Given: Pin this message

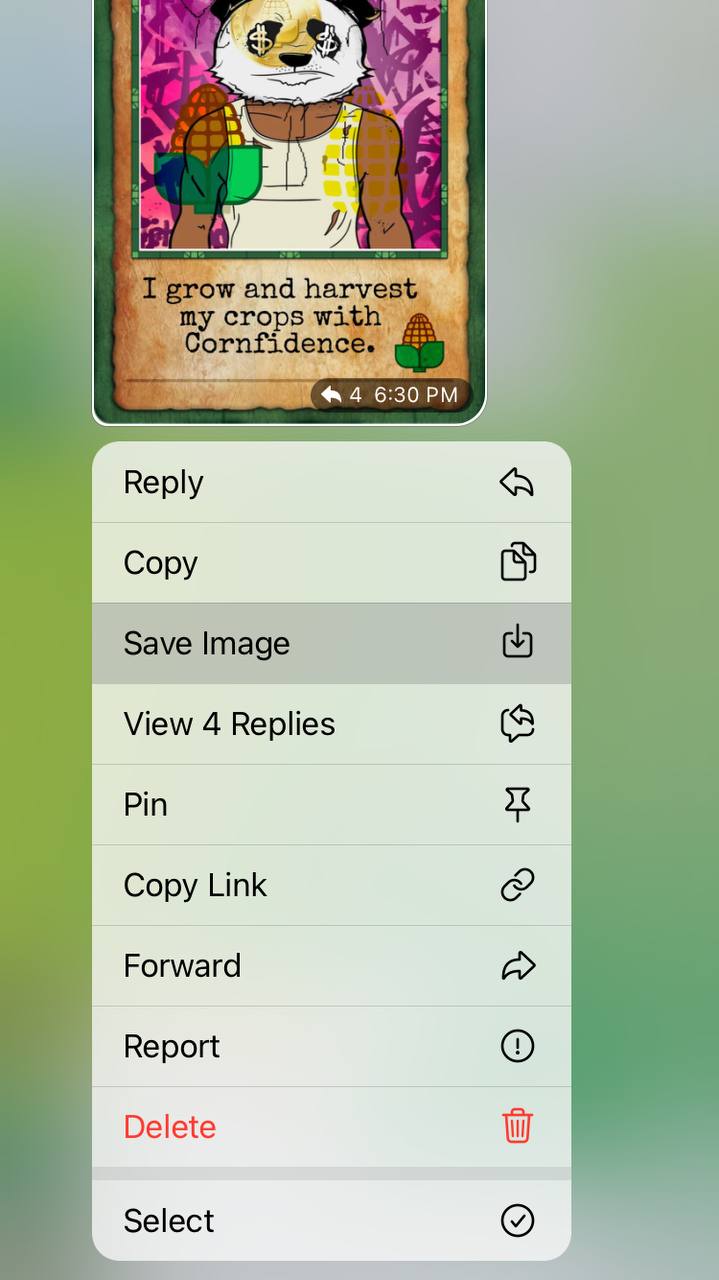Looking at the screenshot, I should point(331,805).
